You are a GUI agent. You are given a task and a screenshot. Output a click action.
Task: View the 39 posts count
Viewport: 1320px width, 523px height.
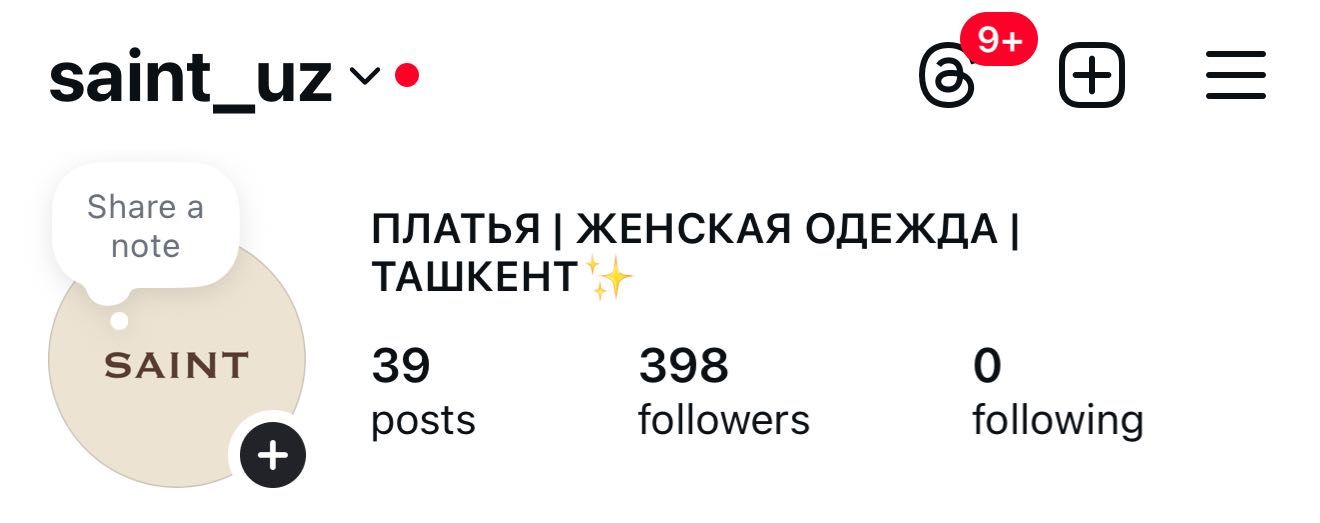click(x=422, y=392)
